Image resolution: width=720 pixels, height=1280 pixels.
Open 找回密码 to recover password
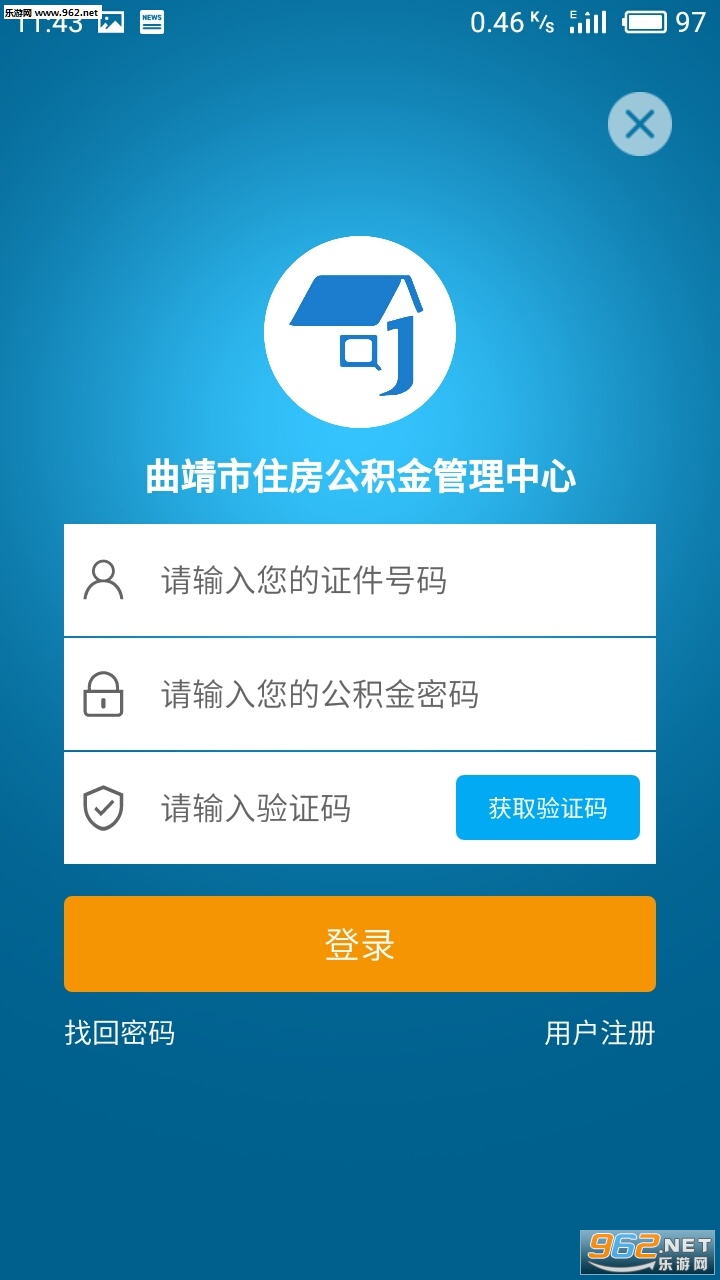(120, 1033)
